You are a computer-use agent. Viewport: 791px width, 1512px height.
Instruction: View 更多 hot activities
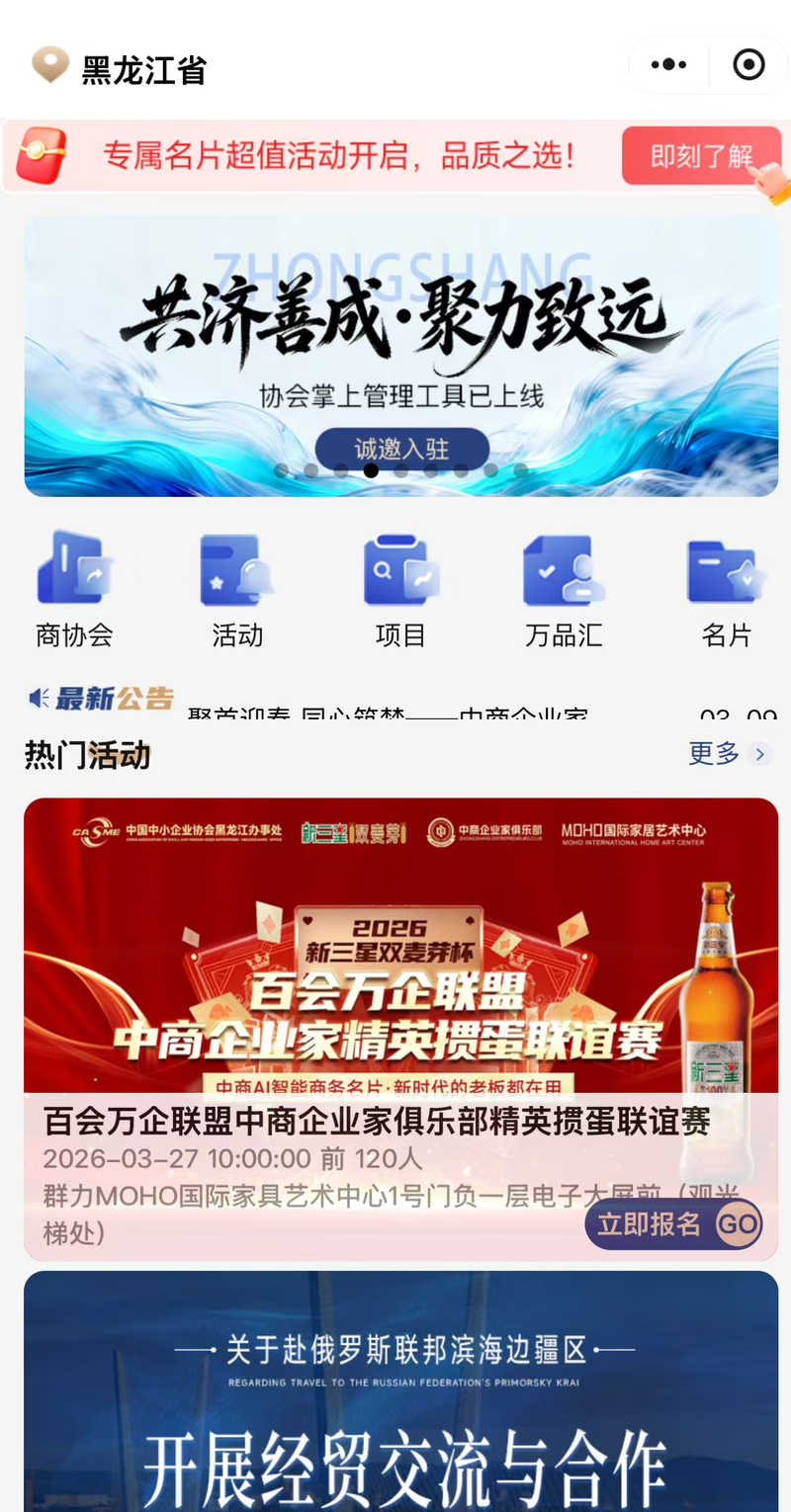(728, 754)
